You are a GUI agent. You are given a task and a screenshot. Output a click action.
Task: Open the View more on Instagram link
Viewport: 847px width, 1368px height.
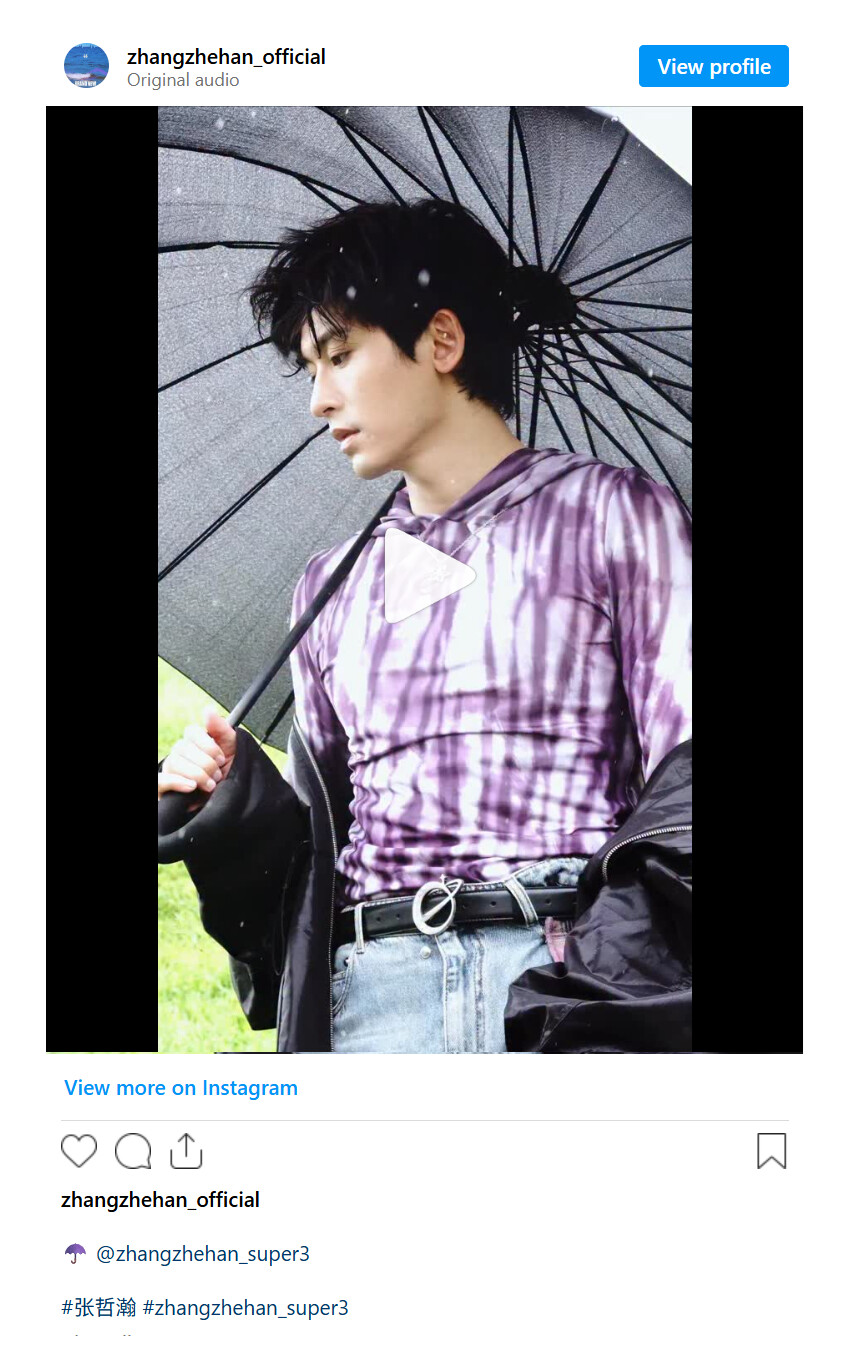pos(181,1088)
